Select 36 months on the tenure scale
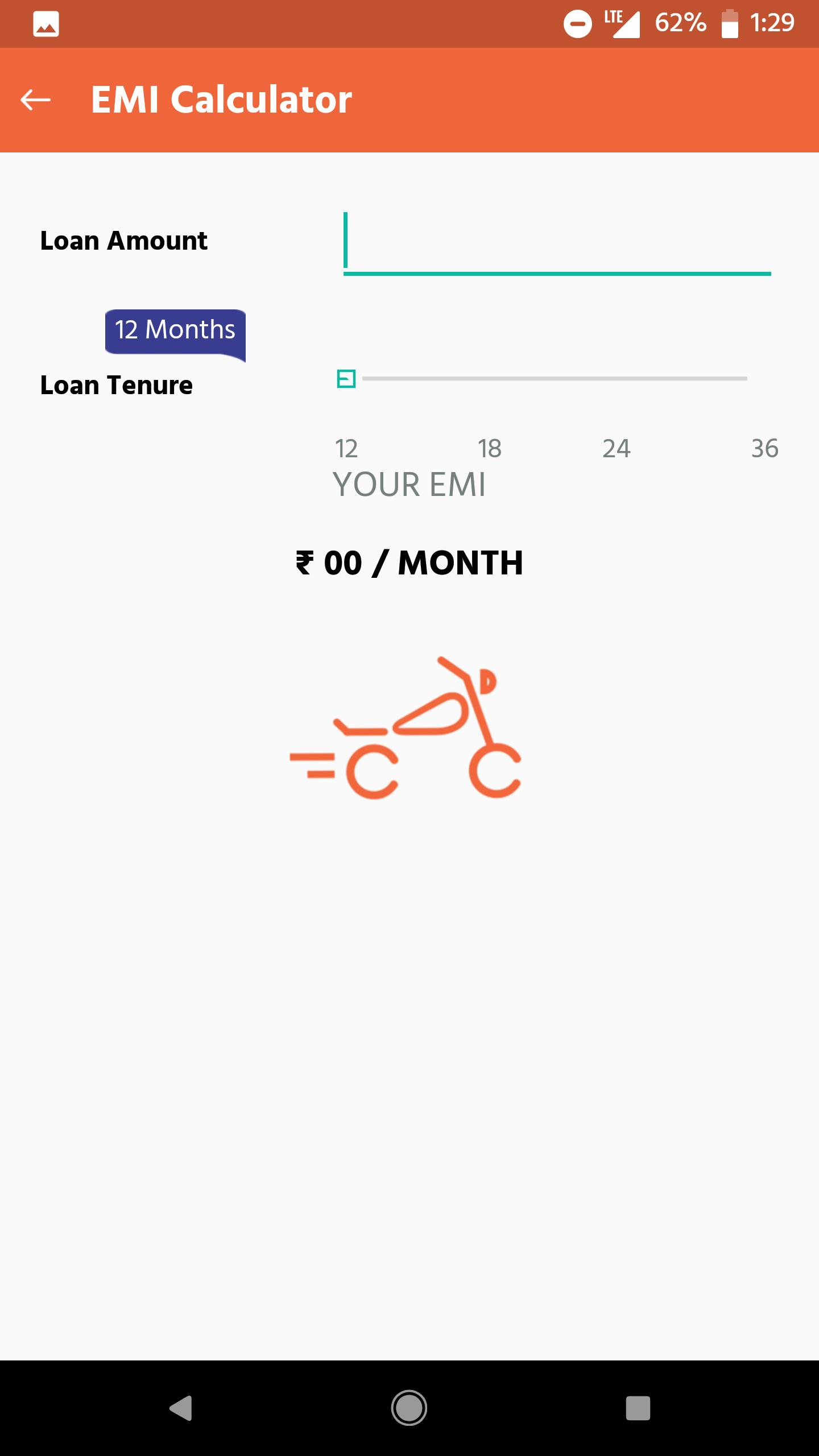This screenshot has height=1456, width=819. tap(765, 449)
